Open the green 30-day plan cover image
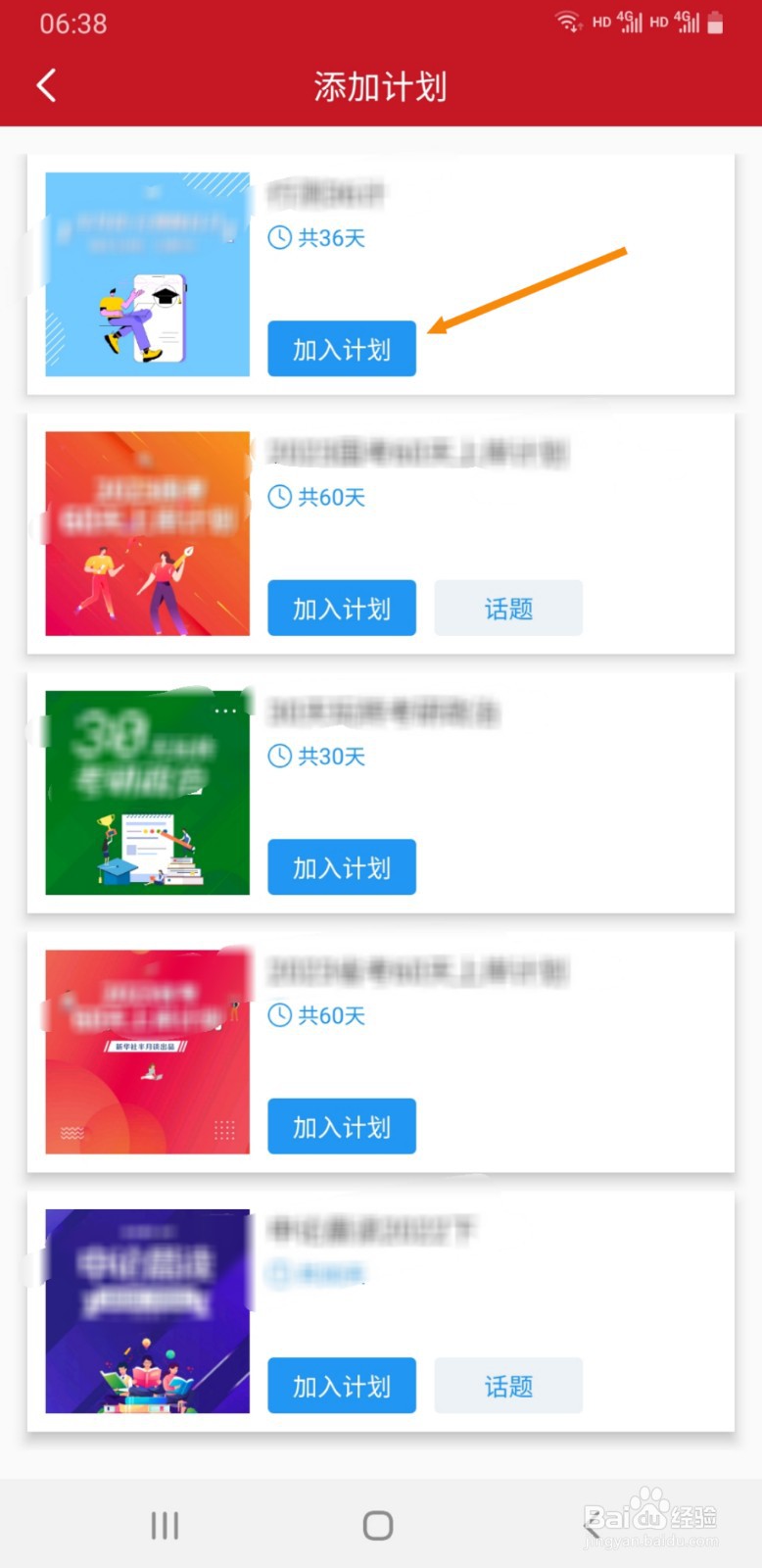This screenshot has height=1568, width=762. point(148,793)
